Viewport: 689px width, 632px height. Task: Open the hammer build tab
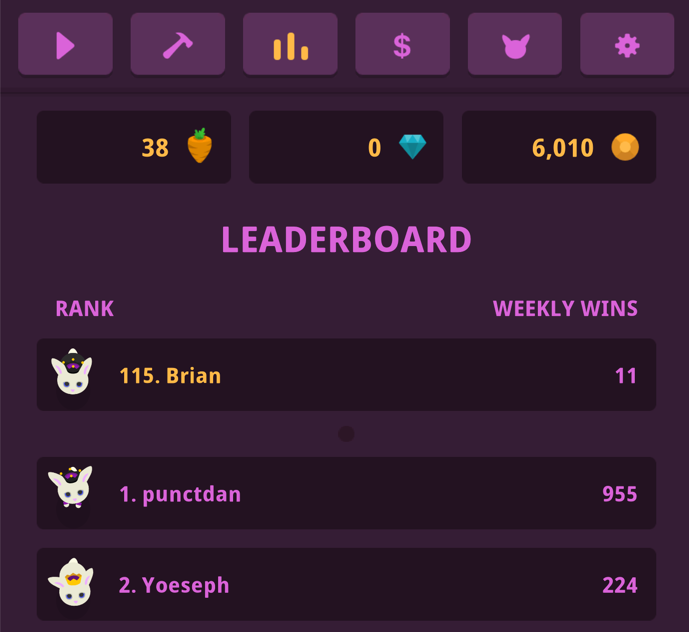(177, 45)
